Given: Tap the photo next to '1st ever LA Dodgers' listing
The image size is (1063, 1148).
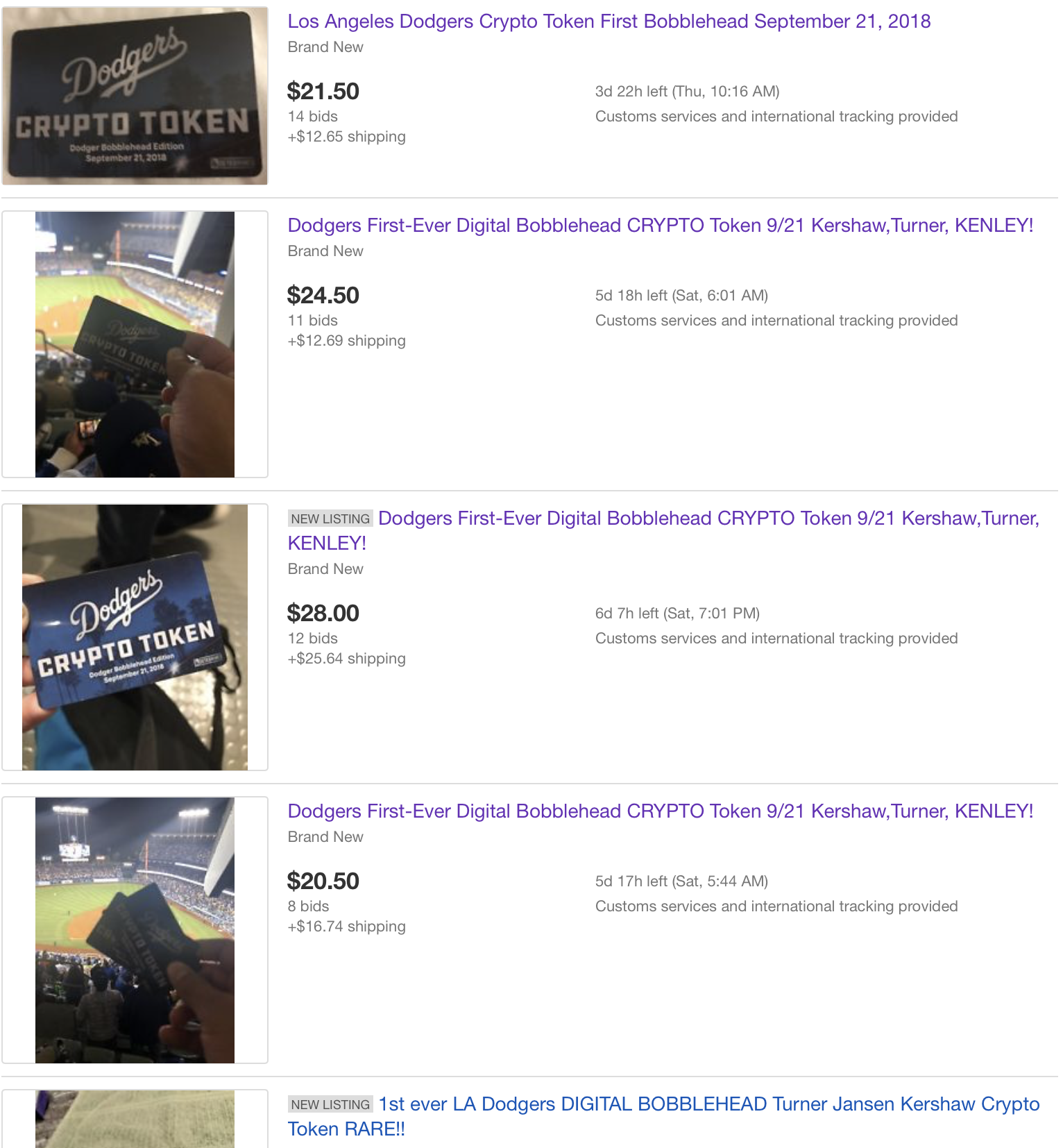Looking at the screenshot, I should [135, 1119].
